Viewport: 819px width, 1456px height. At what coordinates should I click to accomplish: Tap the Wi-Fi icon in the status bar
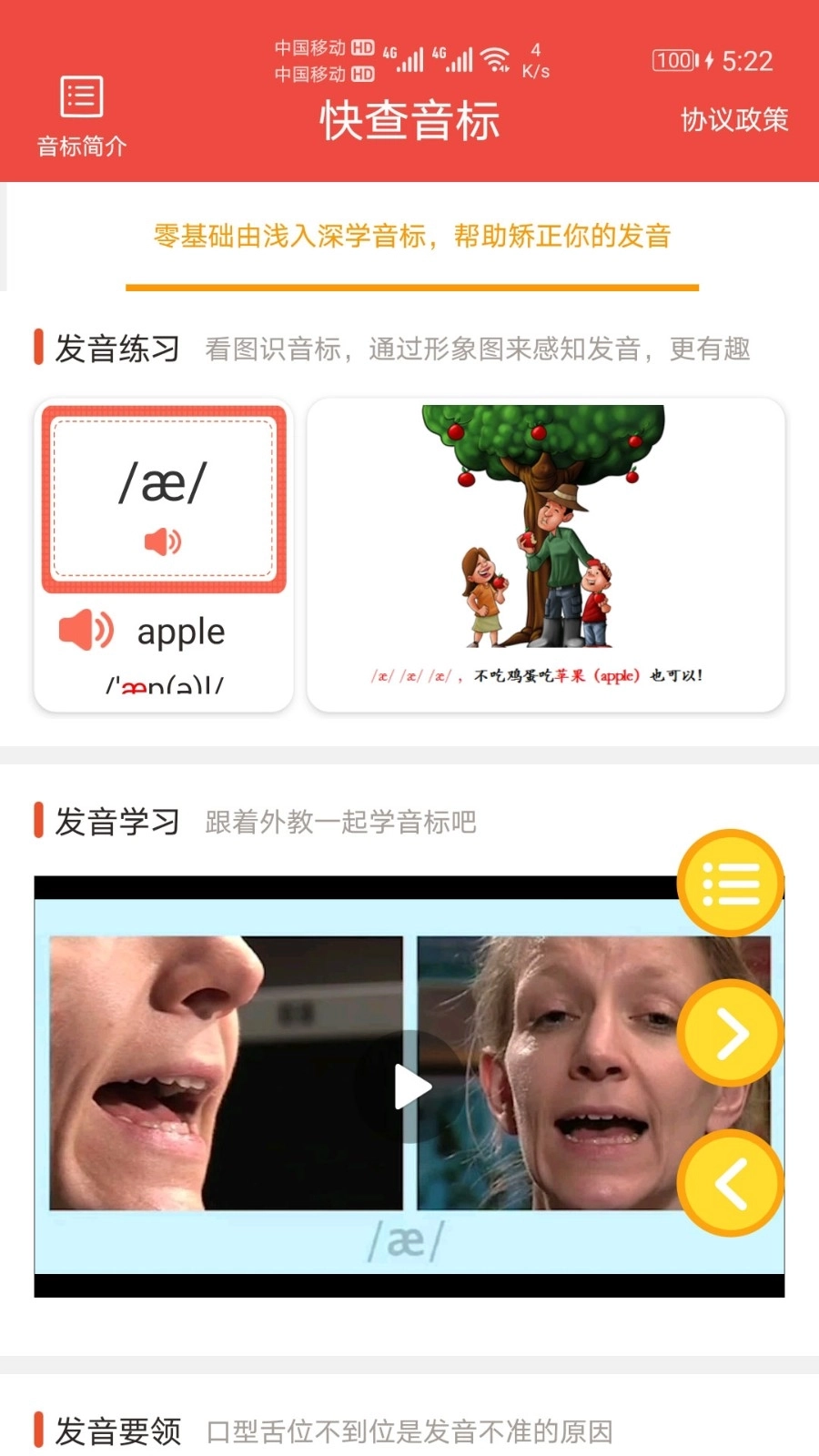click(x=494, y=56)
